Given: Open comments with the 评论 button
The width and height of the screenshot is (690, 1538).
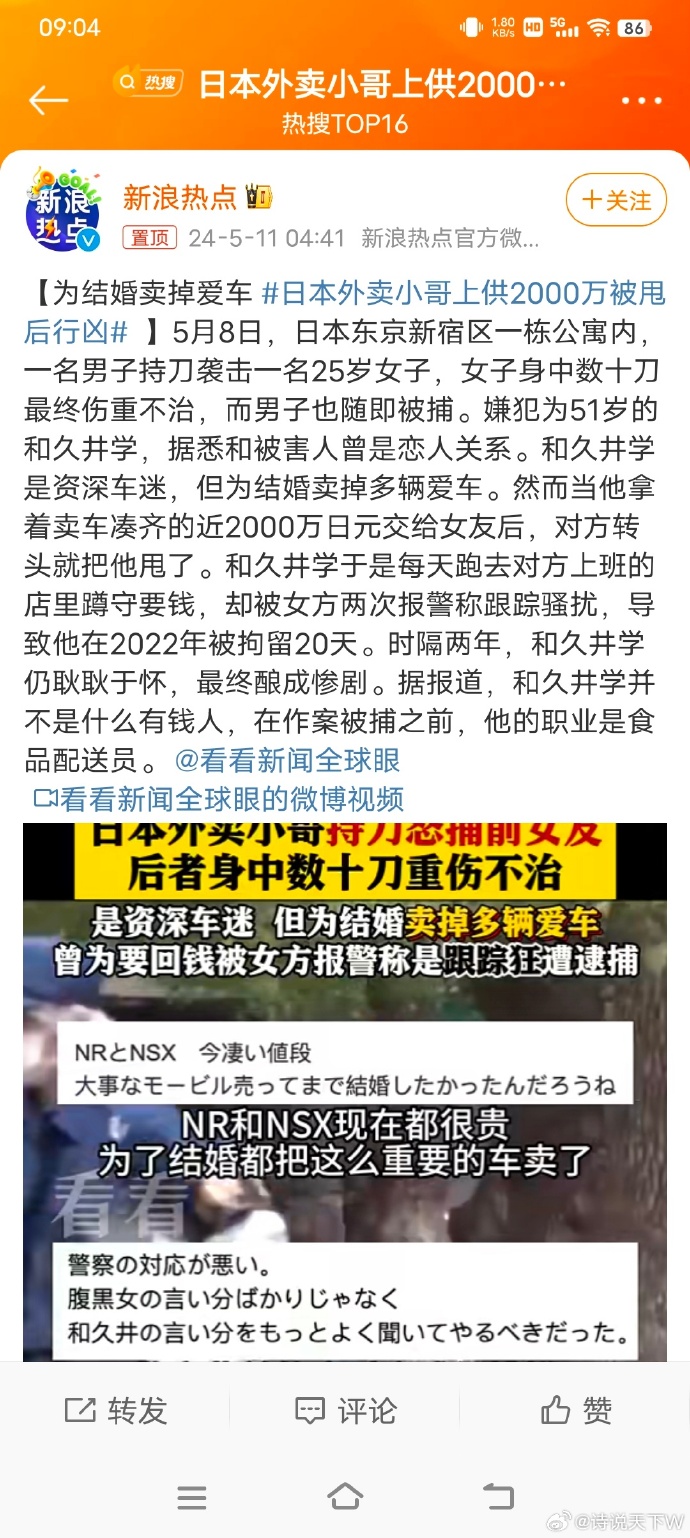Looking at the screenshot, I should pos(345,1410).
